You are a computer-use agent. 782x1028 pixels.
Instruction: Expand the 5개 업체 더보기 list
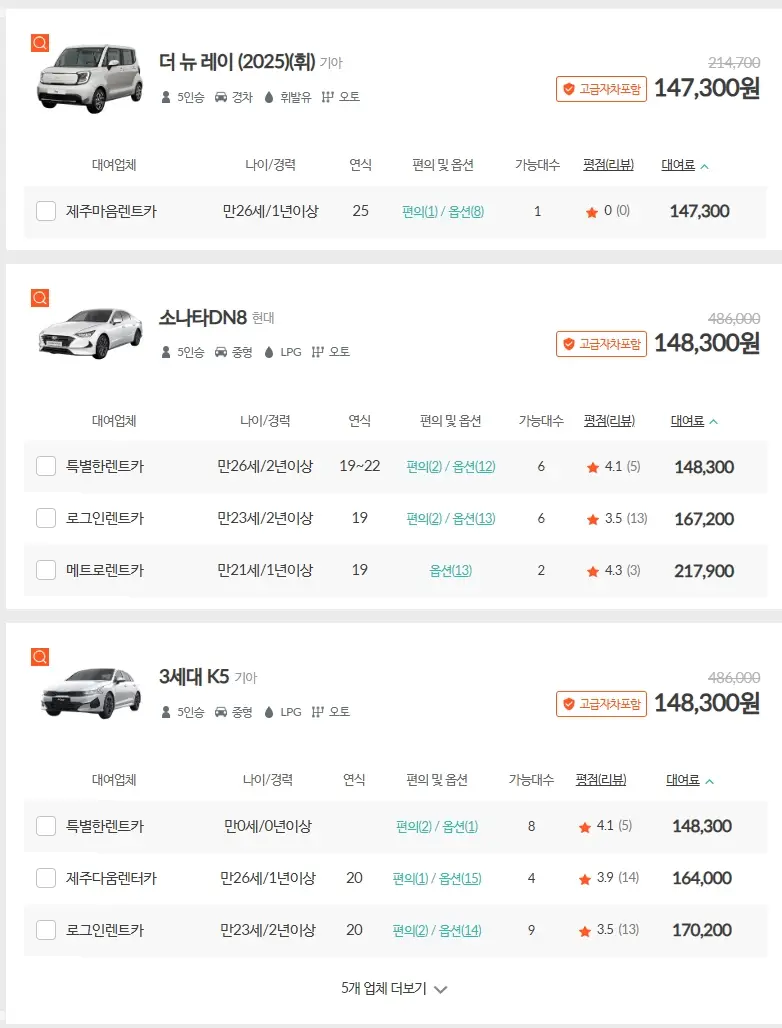[391, 986]
